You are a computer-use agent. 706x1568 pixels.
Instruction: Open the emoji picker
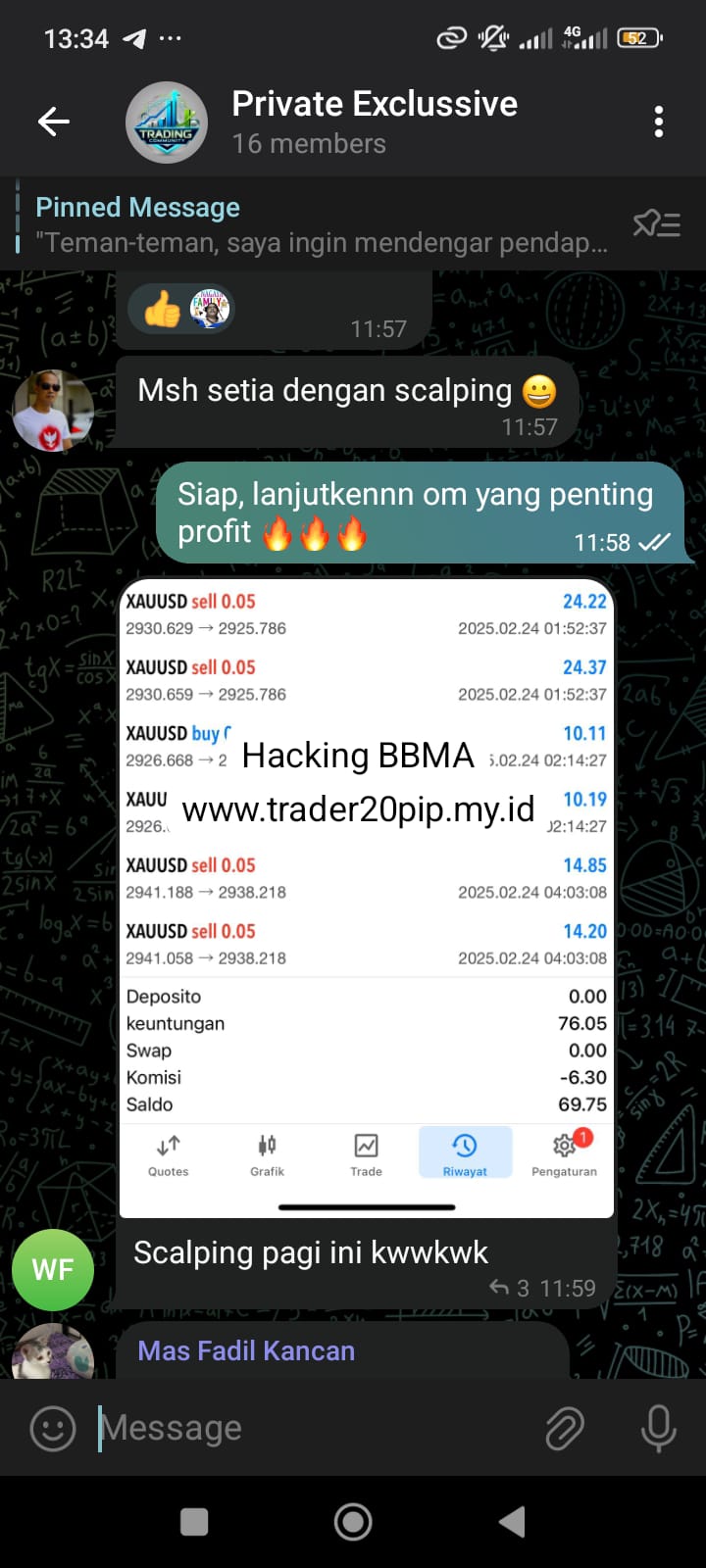click(53, 1428)
